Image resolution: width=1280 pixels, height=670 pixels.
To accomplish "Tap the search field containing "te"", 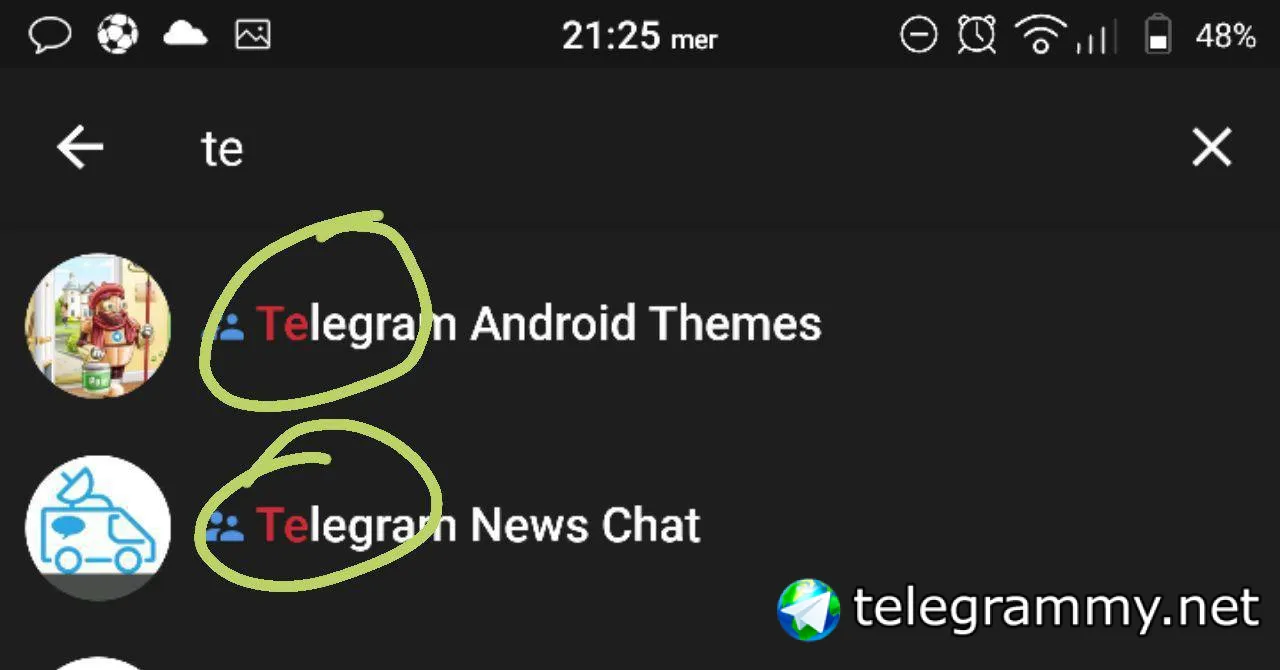I will point(600,149).
